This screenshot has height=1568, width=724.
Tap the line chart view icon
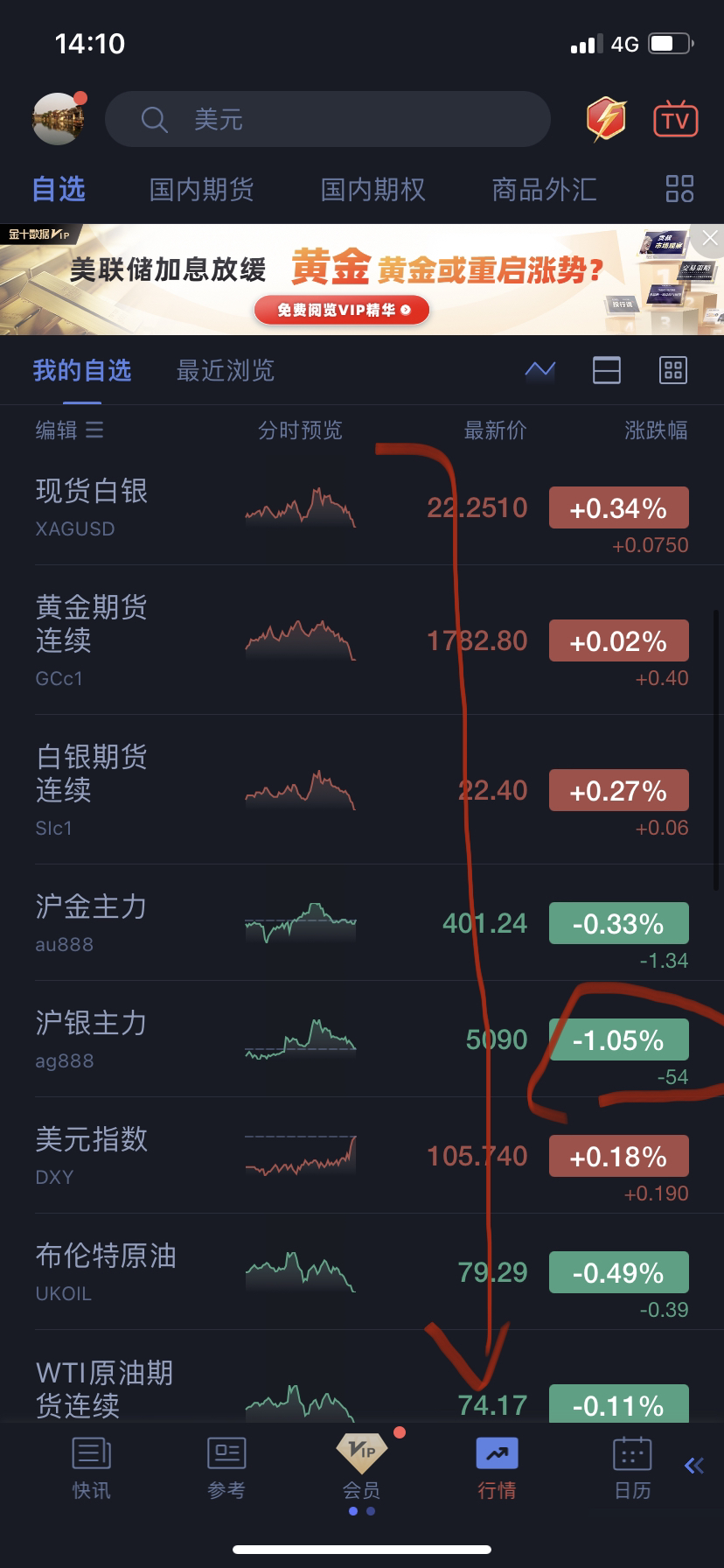pos(540,370)
